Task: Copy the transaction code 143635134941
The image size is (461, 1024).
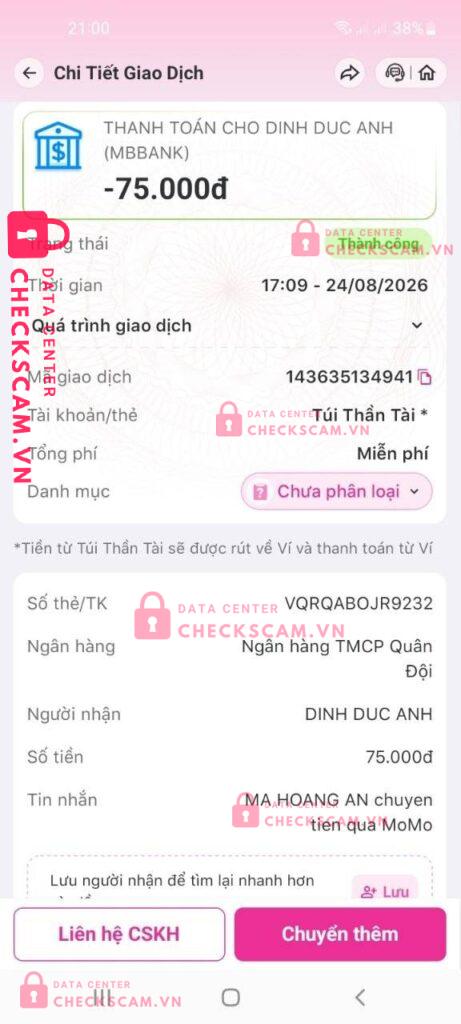Action: [x=425, y=377]
